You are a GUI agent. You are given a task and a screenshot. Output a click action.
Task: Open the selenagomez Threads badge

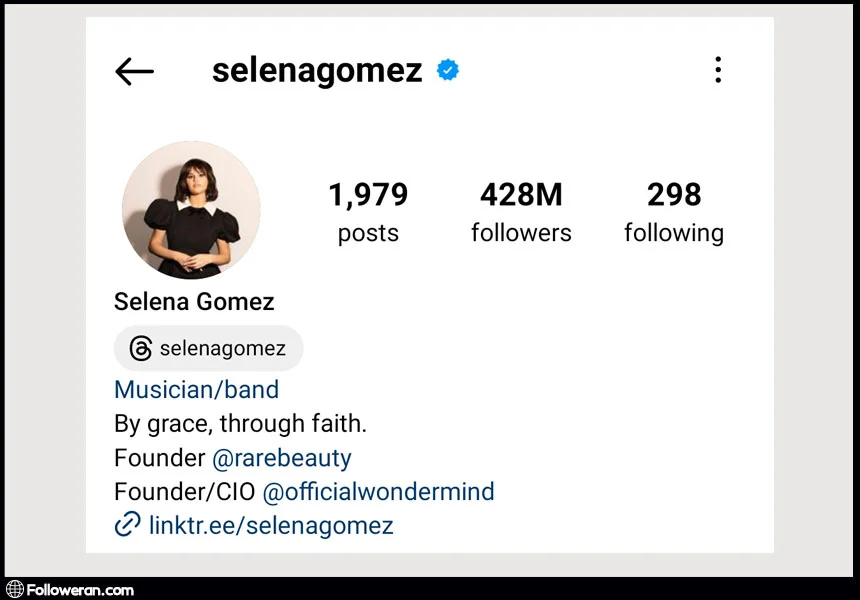point(208,349)
